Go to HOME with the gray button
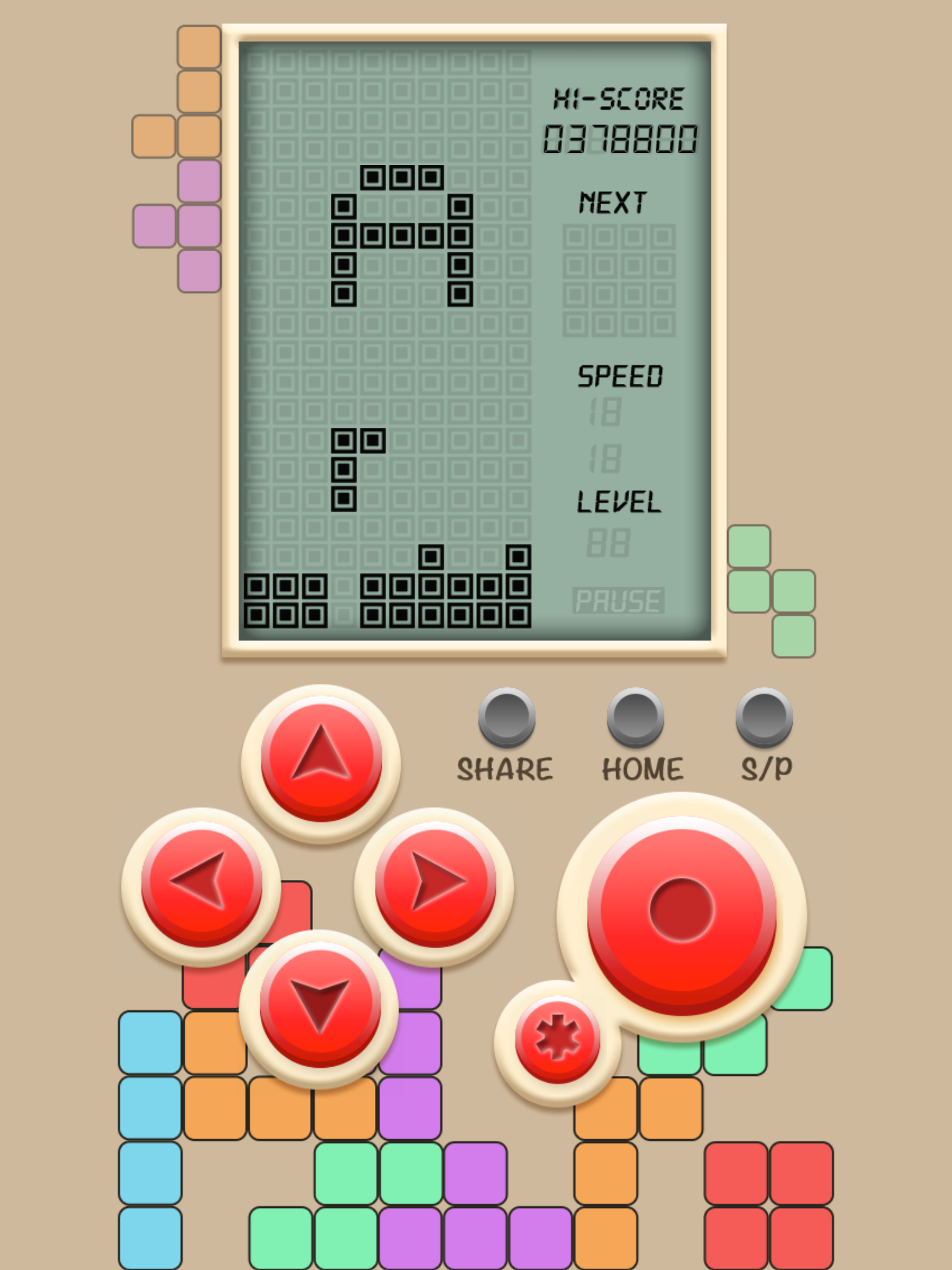Image resolution: width=952 pixels, height=1270 pixels. [x=635, y=718]
